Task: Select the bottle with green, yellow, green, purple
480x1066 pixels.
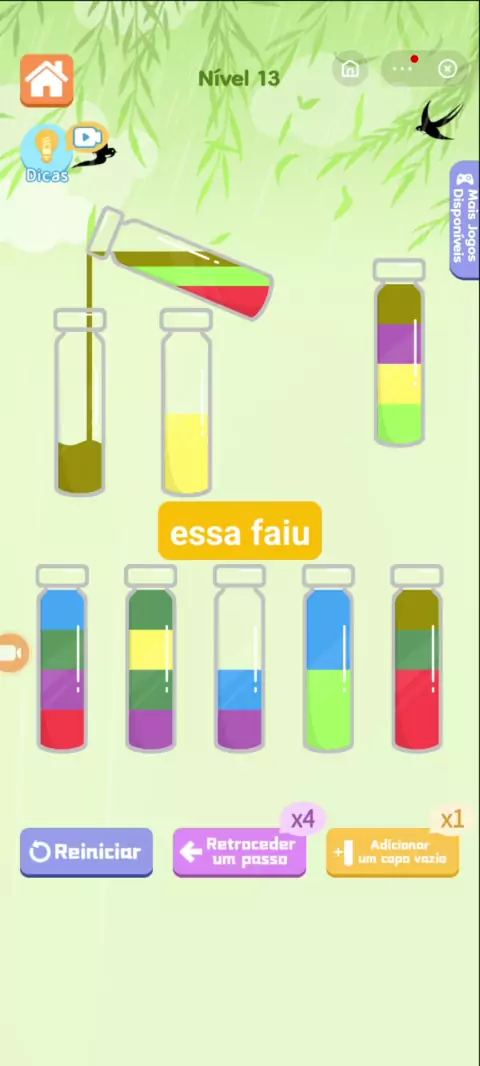Action: (x=151, y=659)
